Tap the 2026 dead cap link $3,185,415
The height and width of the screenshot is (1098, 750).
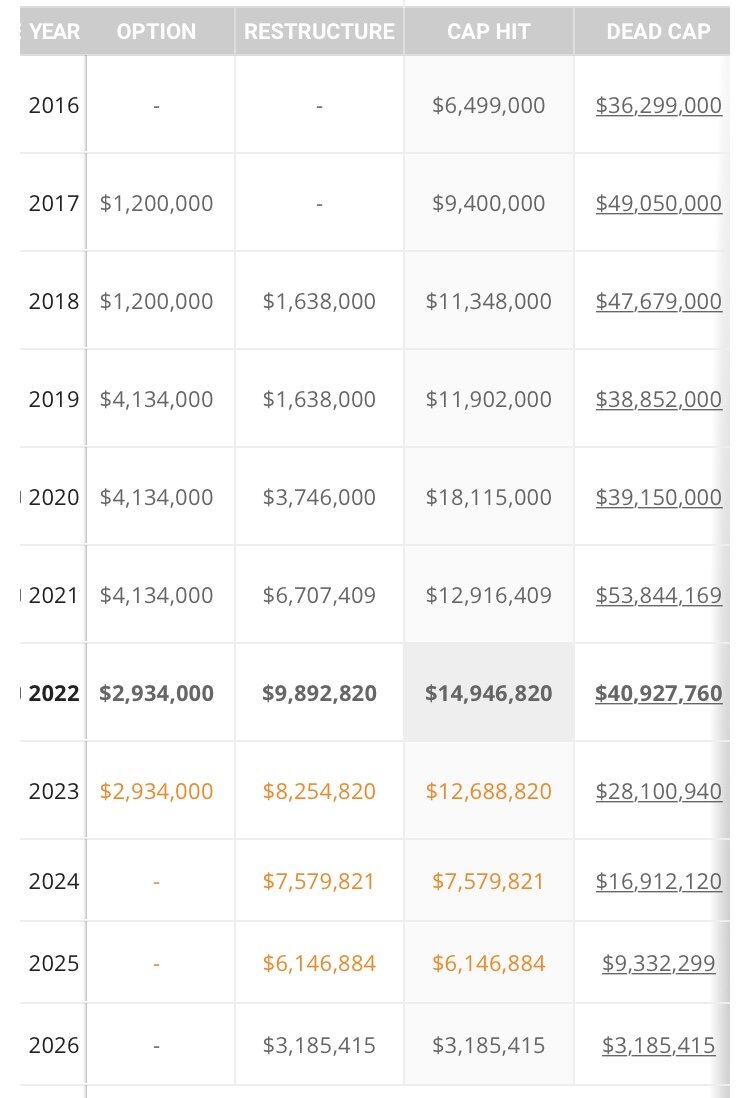pyautogui.click(x=658, y=1045)
